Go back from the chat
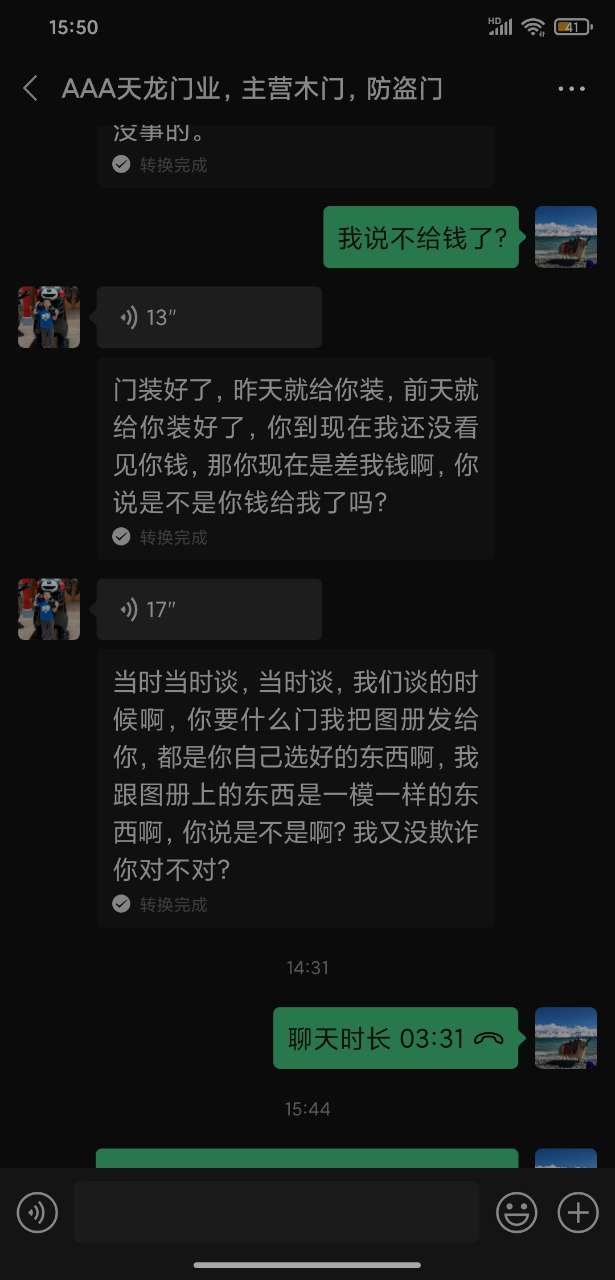This screenshot has height=1280, width=615. (30, 89)
